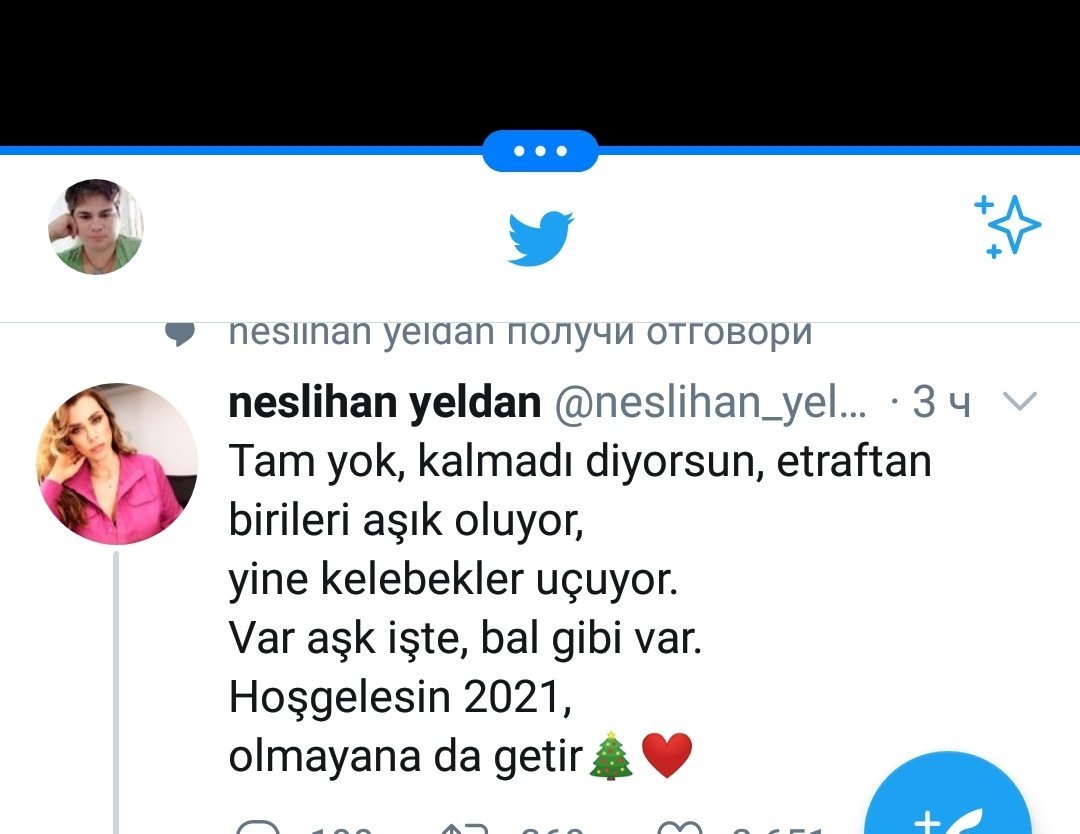Image resolution: width=1080 pixels, height=834 pixels.
Task: Open neslihan yeldan's profile picture
Action: [117, 463]
